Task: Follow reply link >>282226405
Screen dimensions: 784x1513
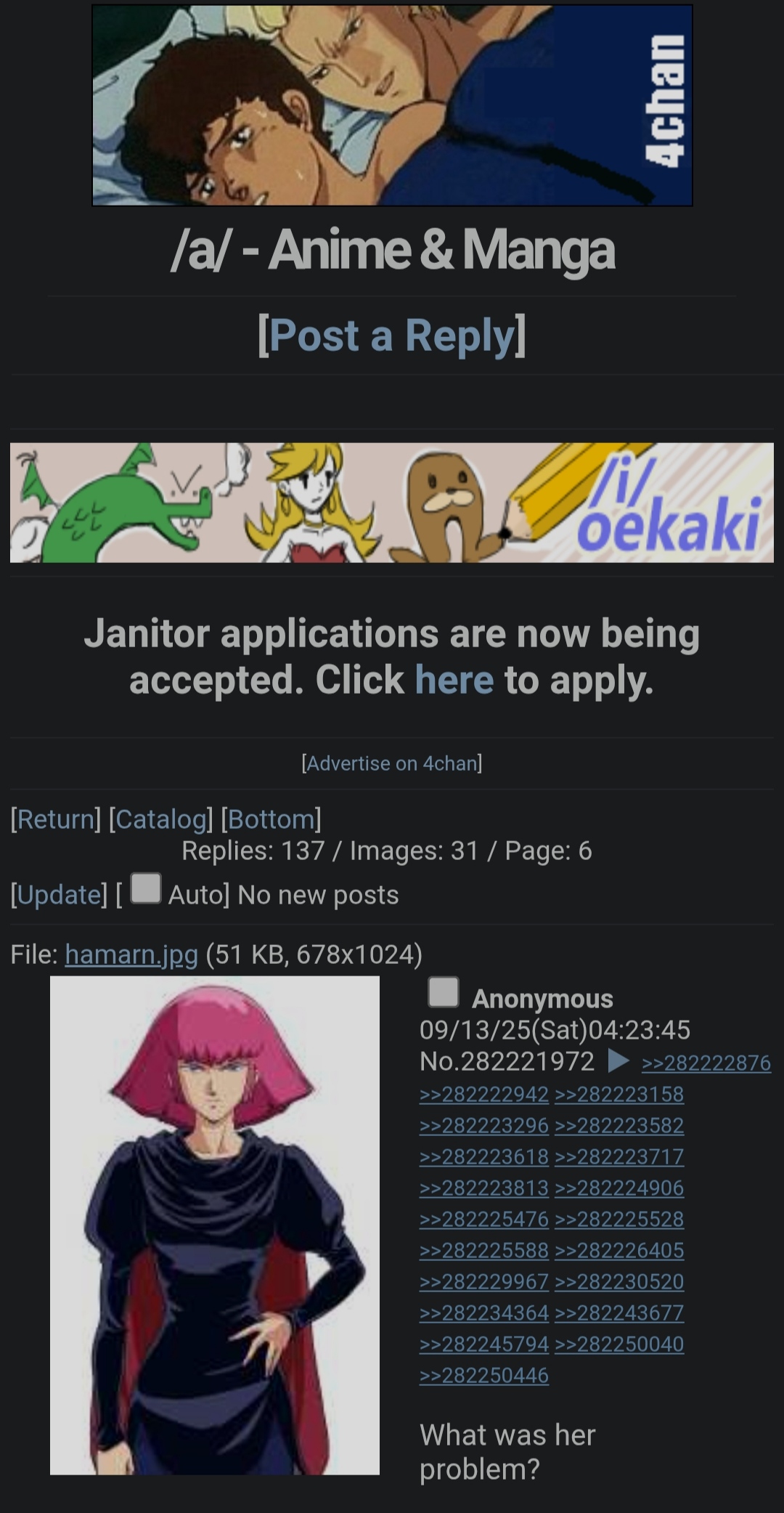Action: 619,1250
